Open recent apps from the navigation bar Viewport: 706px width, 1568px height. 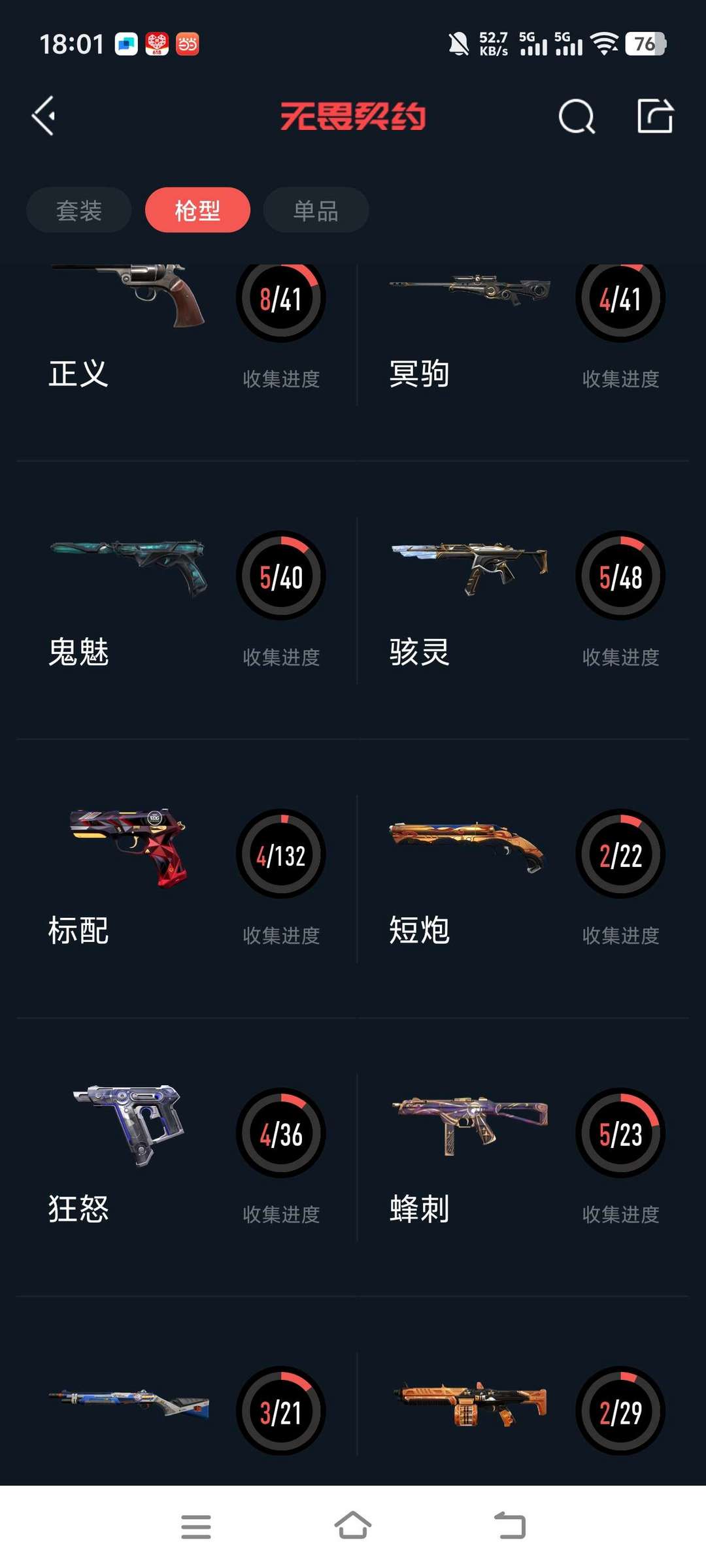(195, 1526)
